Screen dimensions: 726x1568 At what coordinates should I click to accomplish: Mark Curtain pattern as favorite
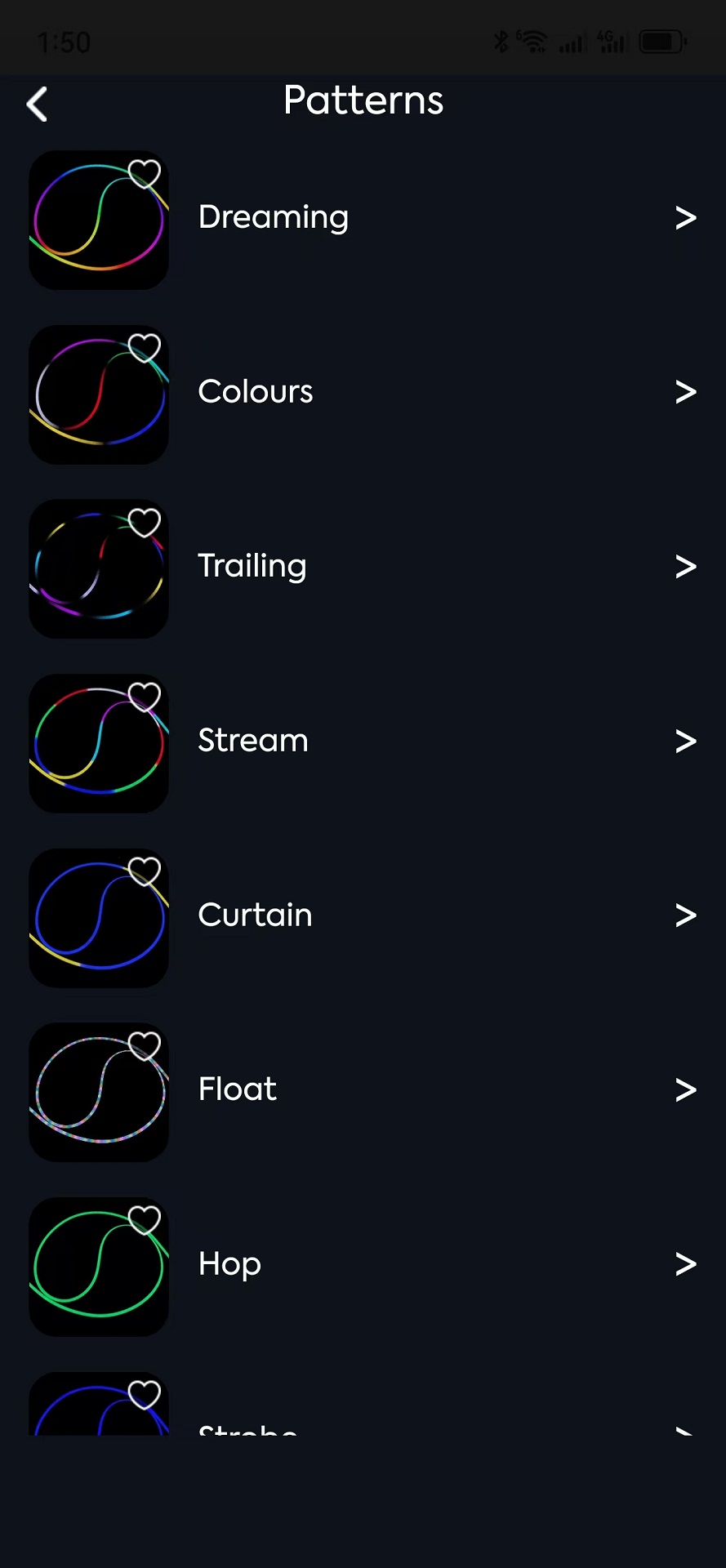tap(145, 871)
